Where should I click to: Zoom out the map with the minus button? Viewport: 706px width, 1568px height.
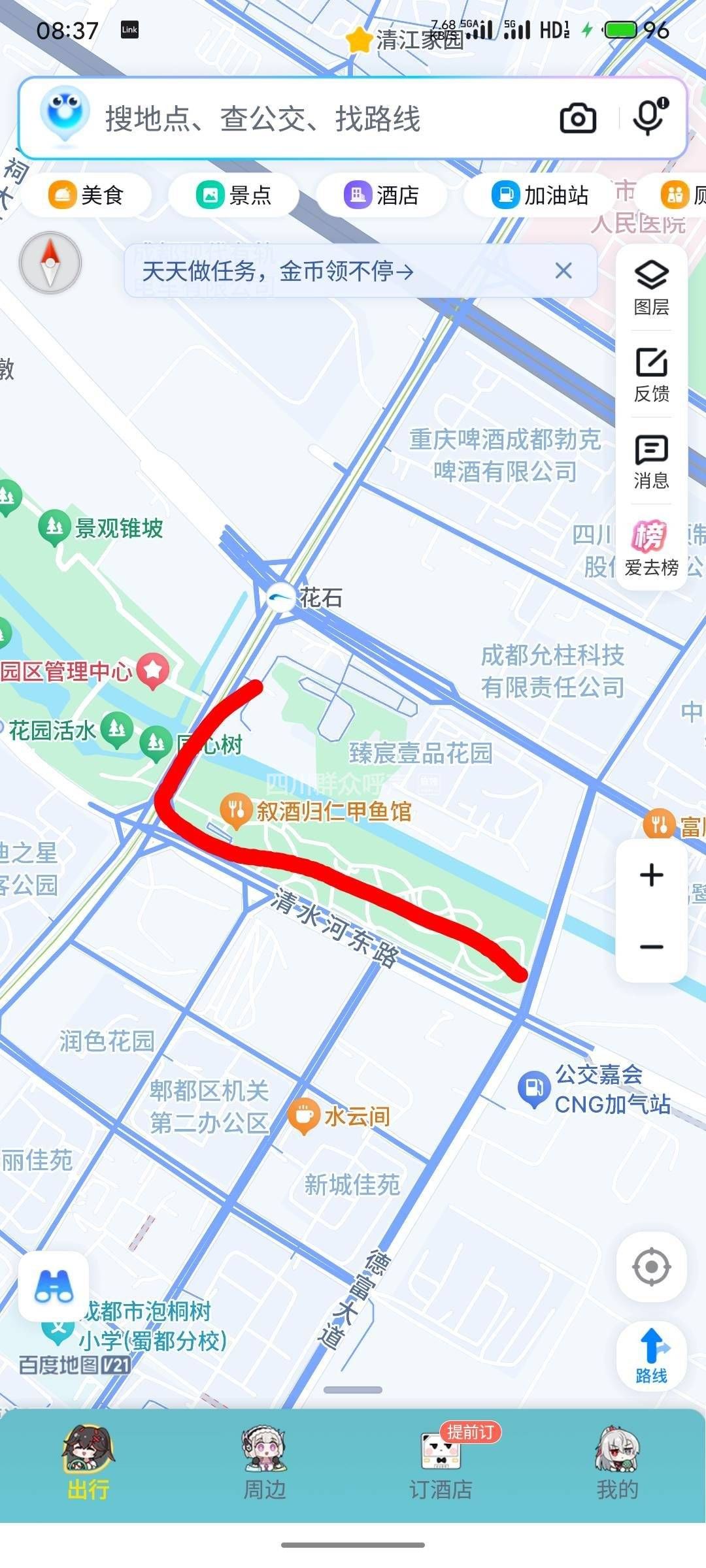[651, 947]
